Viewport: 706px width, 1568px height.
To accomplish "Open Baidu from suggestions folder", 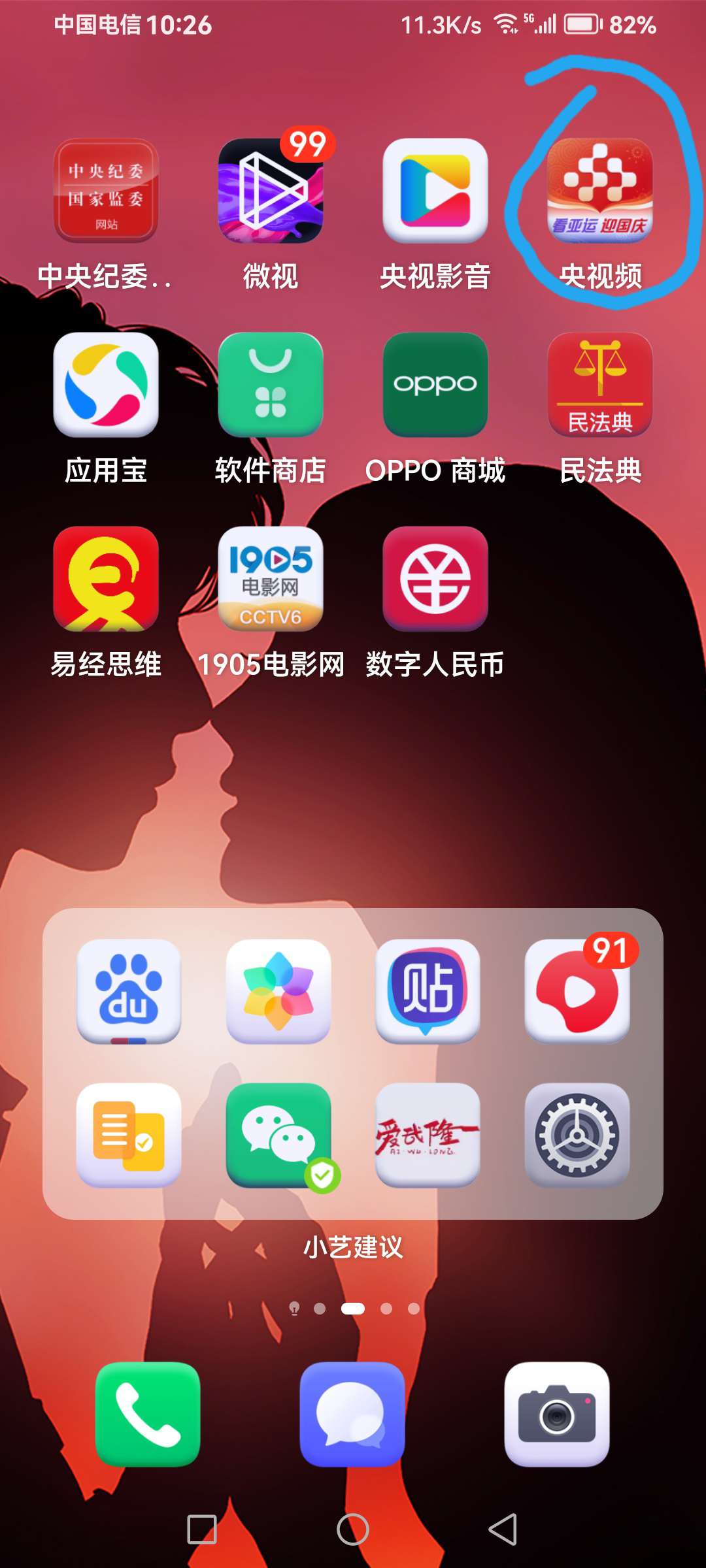I will point(129,991).
